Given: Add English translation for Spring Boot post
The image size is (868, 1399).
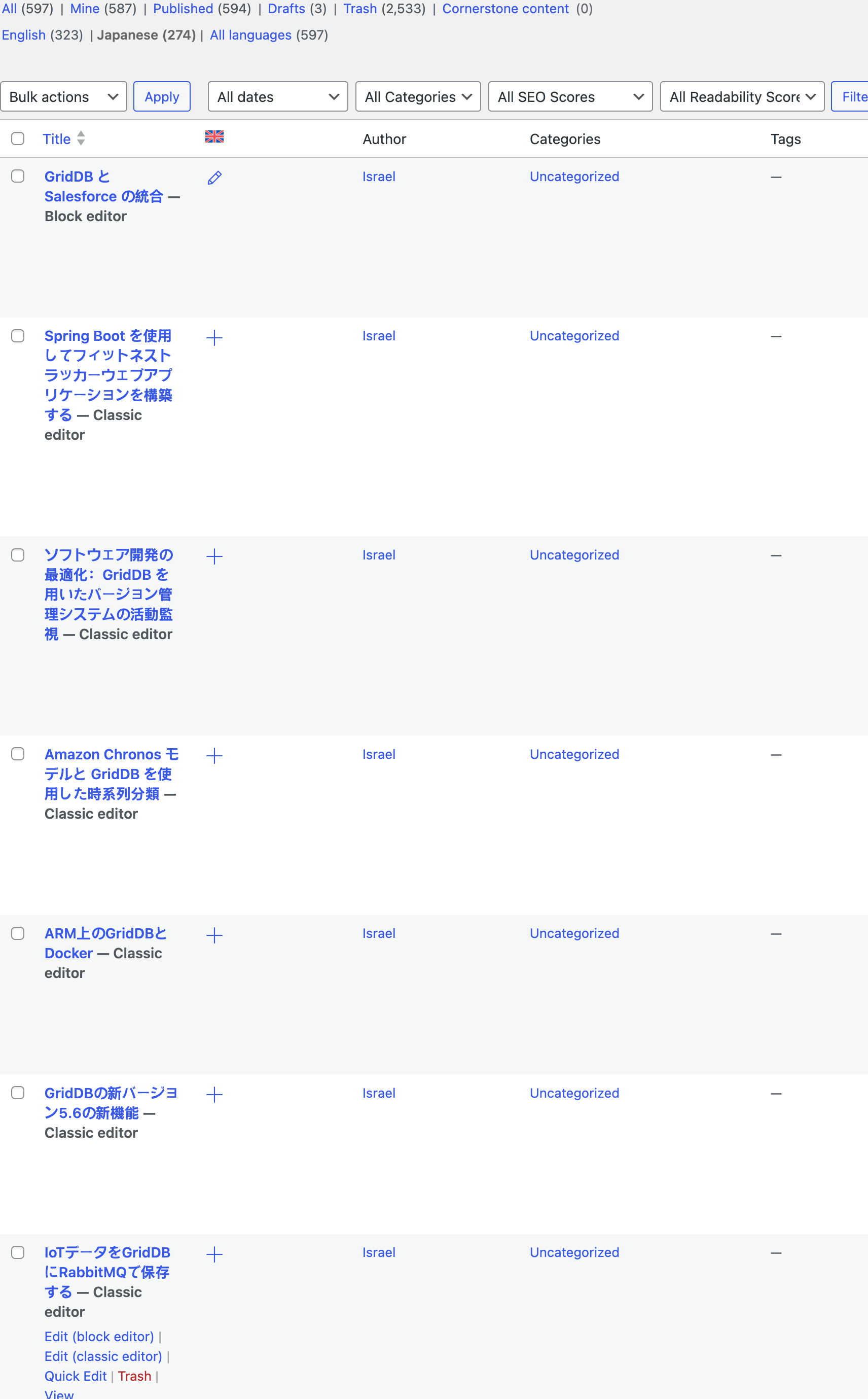Looking at the screenshot, I should click(x=214, y=338).
